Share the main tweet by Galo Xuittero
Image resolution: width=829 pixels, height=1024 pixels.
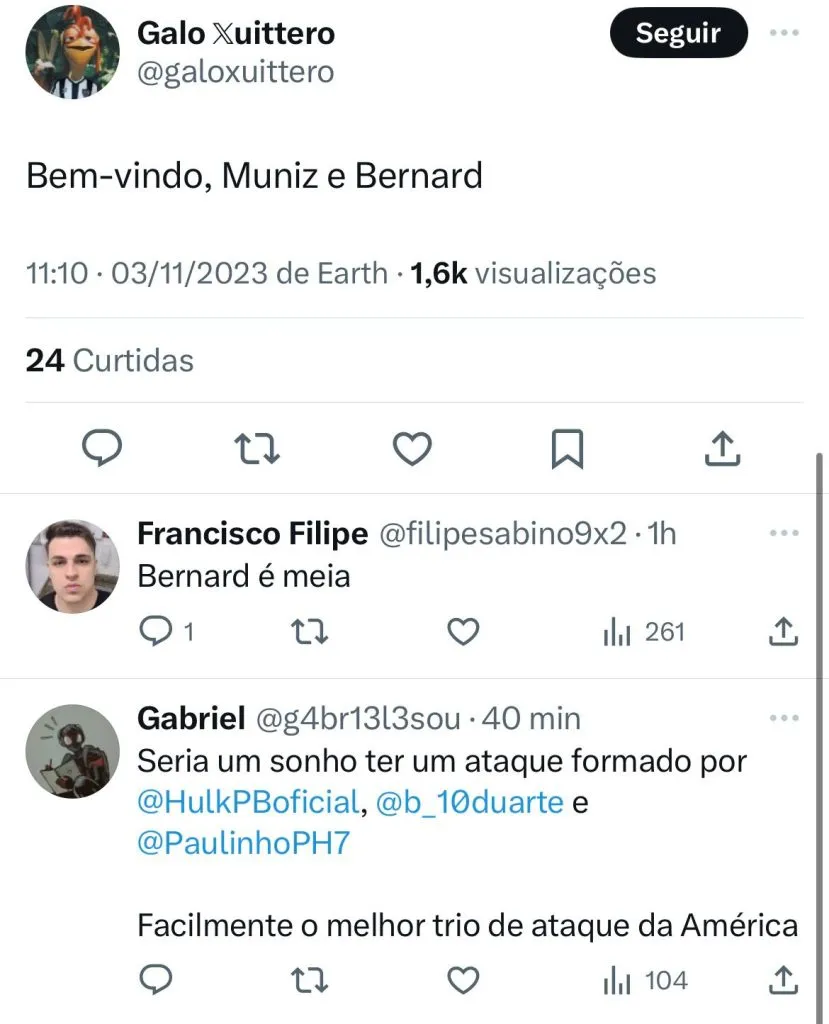pos(721,450)
